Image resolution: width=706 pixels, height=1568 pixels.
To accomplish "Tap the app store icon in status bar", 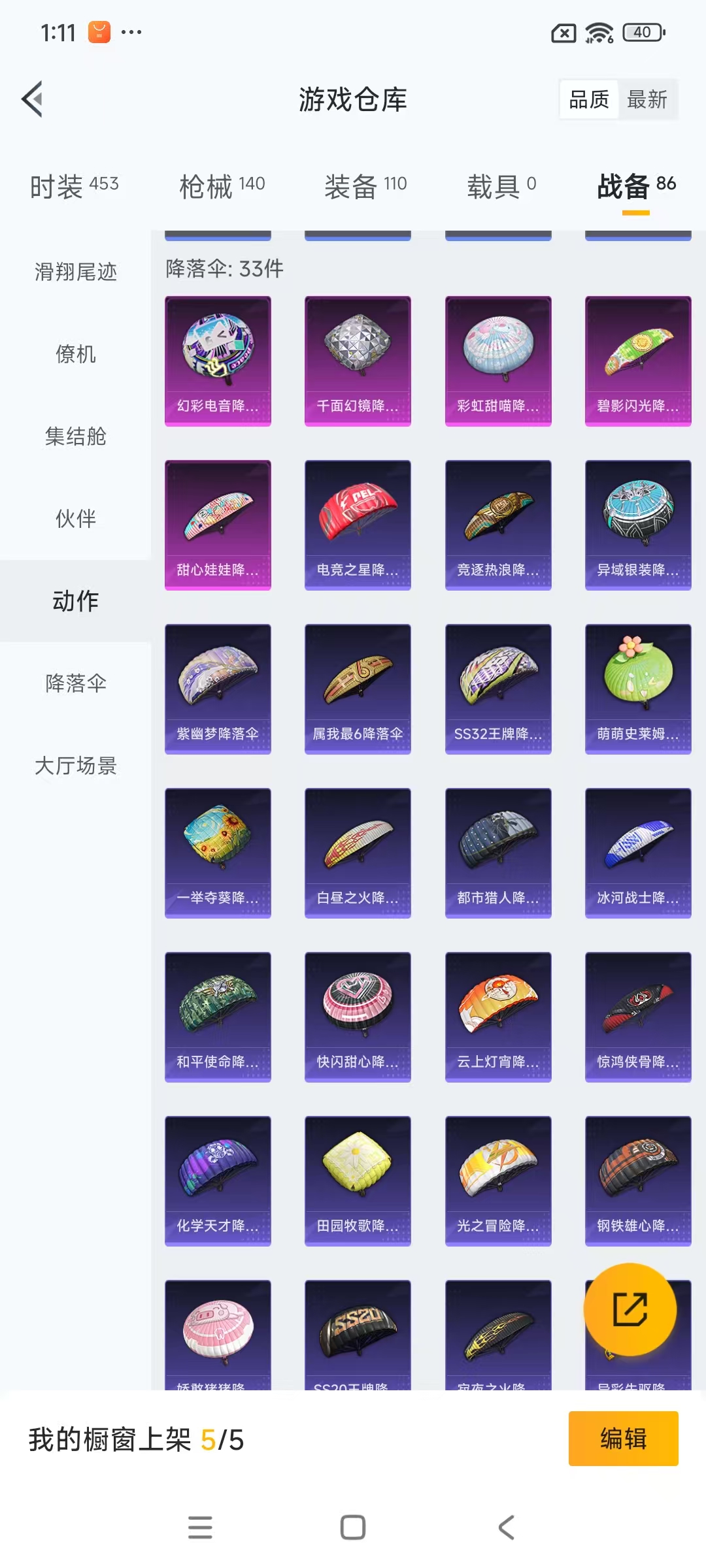I will [98, 32].
